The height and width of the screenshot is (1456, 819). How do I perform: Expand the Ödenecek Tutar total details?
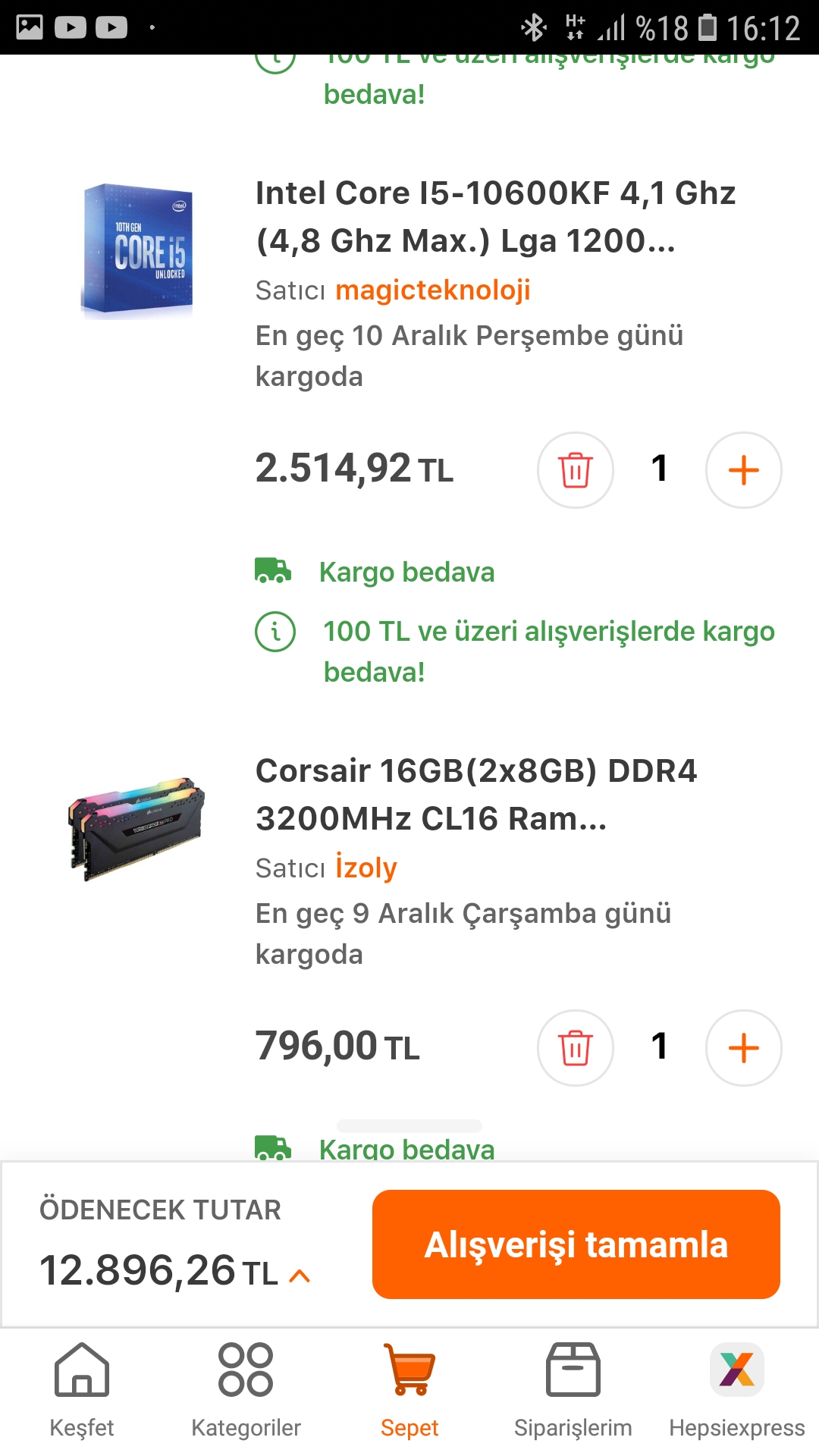[x=300, y=1276]
